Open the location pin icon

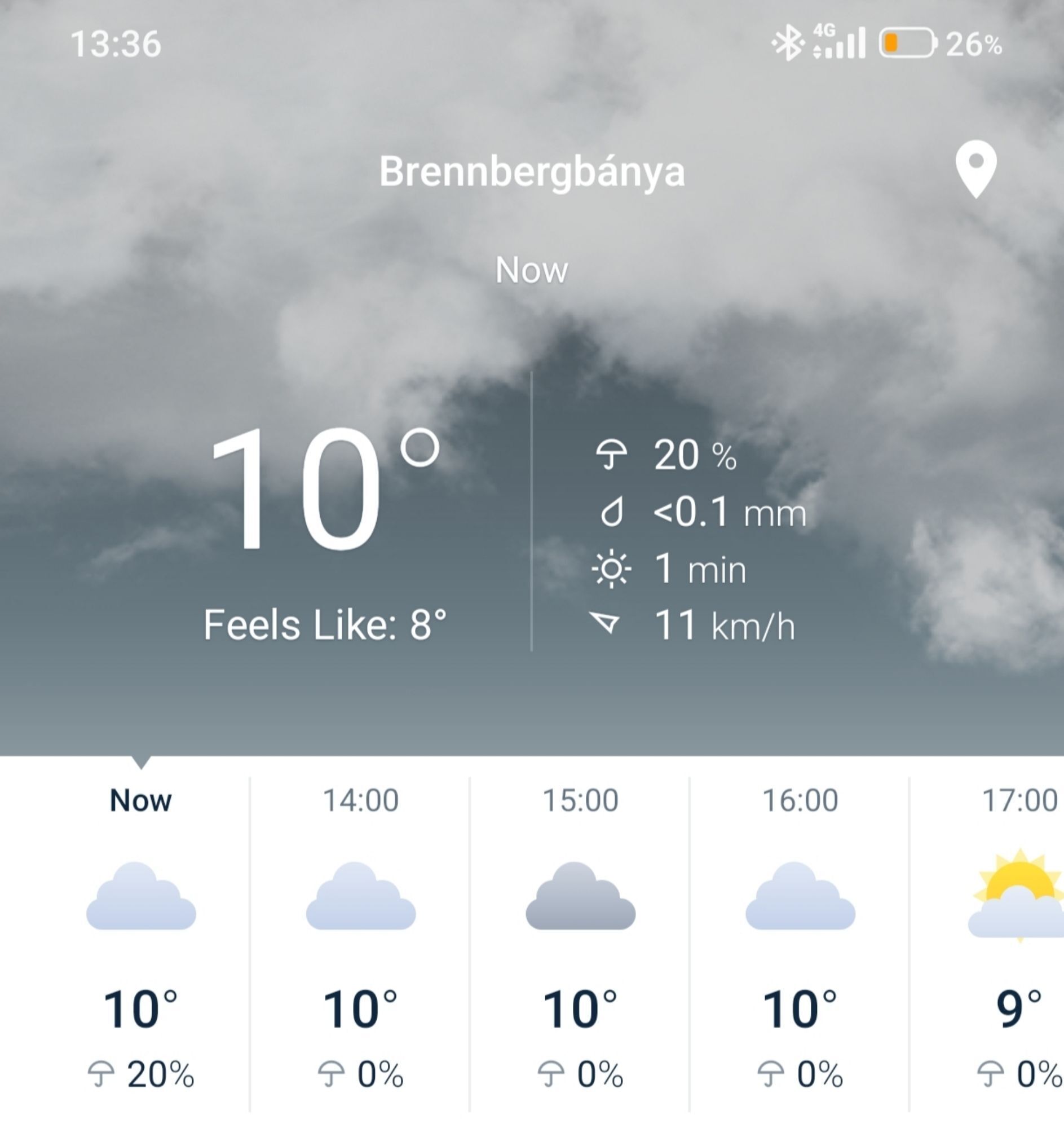tap(975, 169)
